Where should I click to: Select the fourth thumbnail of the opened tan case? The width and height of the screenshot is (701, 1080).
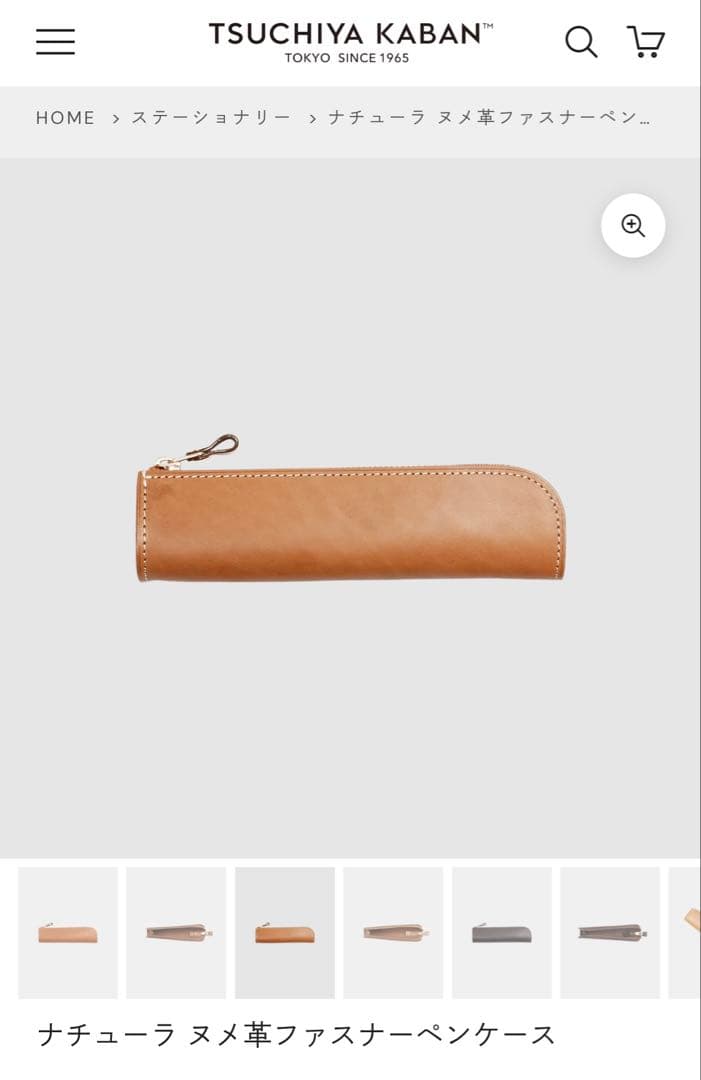tap(393, 932)
